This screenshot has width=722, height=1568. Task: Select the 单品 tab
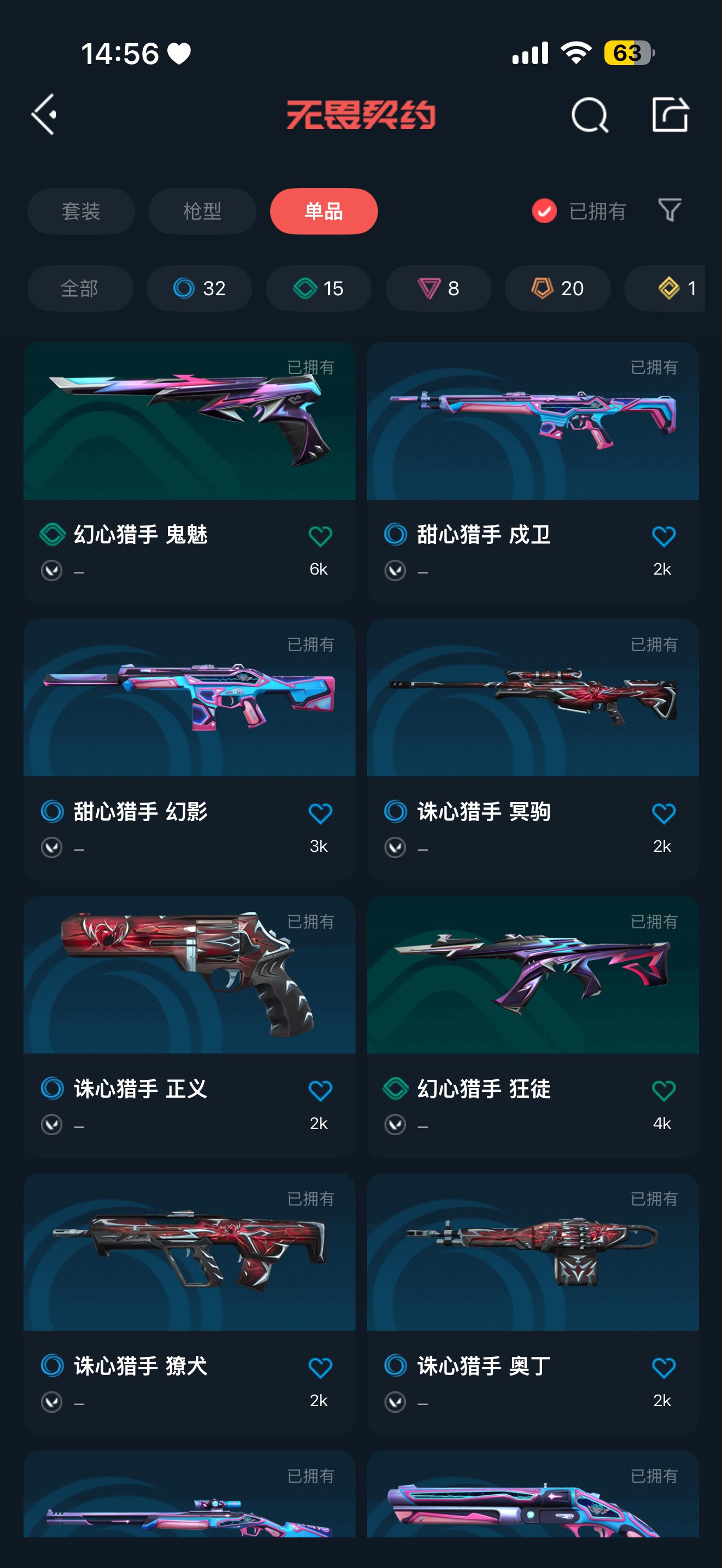point(324,211)
